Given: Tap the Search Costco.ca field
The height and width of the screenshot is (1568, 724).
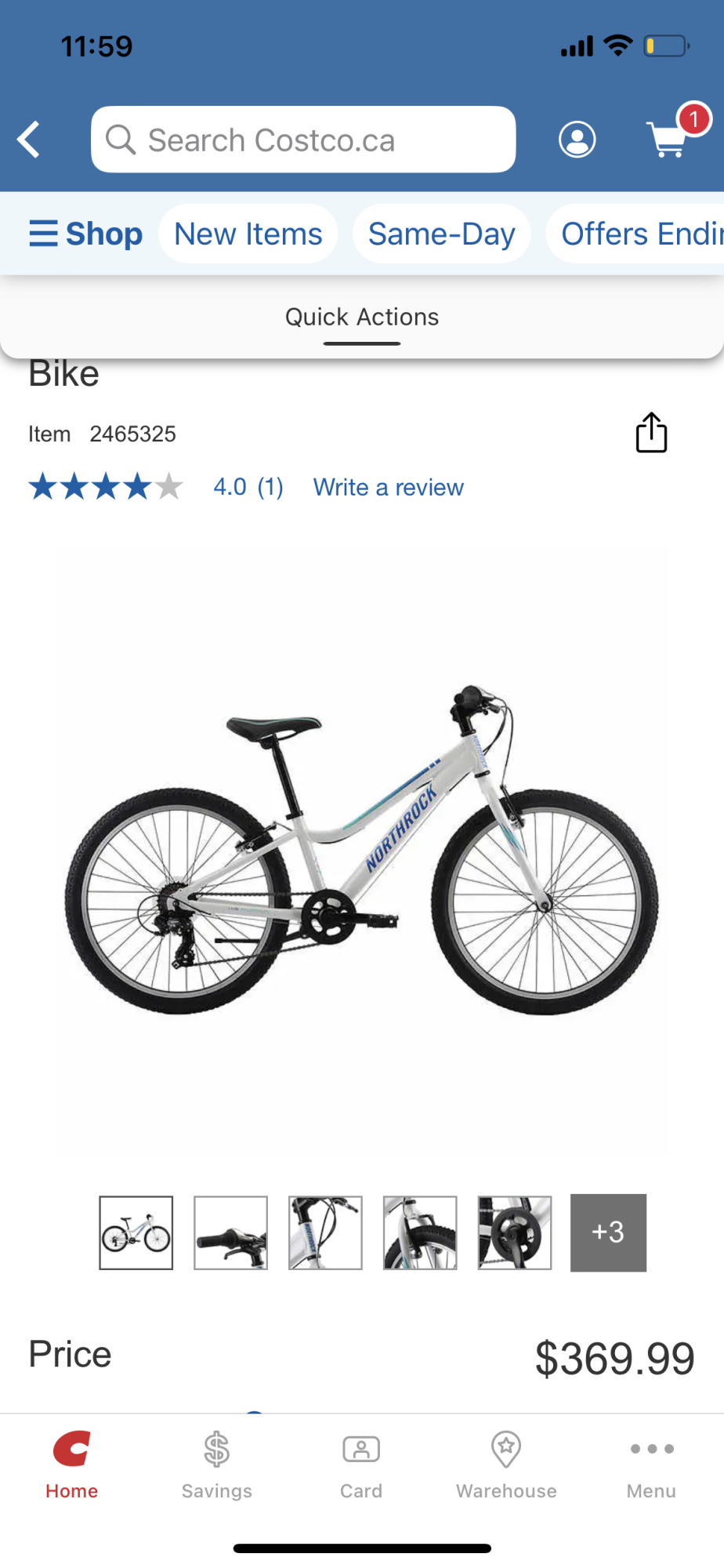Looking at the screenshot, I should [x=303, y=140].
